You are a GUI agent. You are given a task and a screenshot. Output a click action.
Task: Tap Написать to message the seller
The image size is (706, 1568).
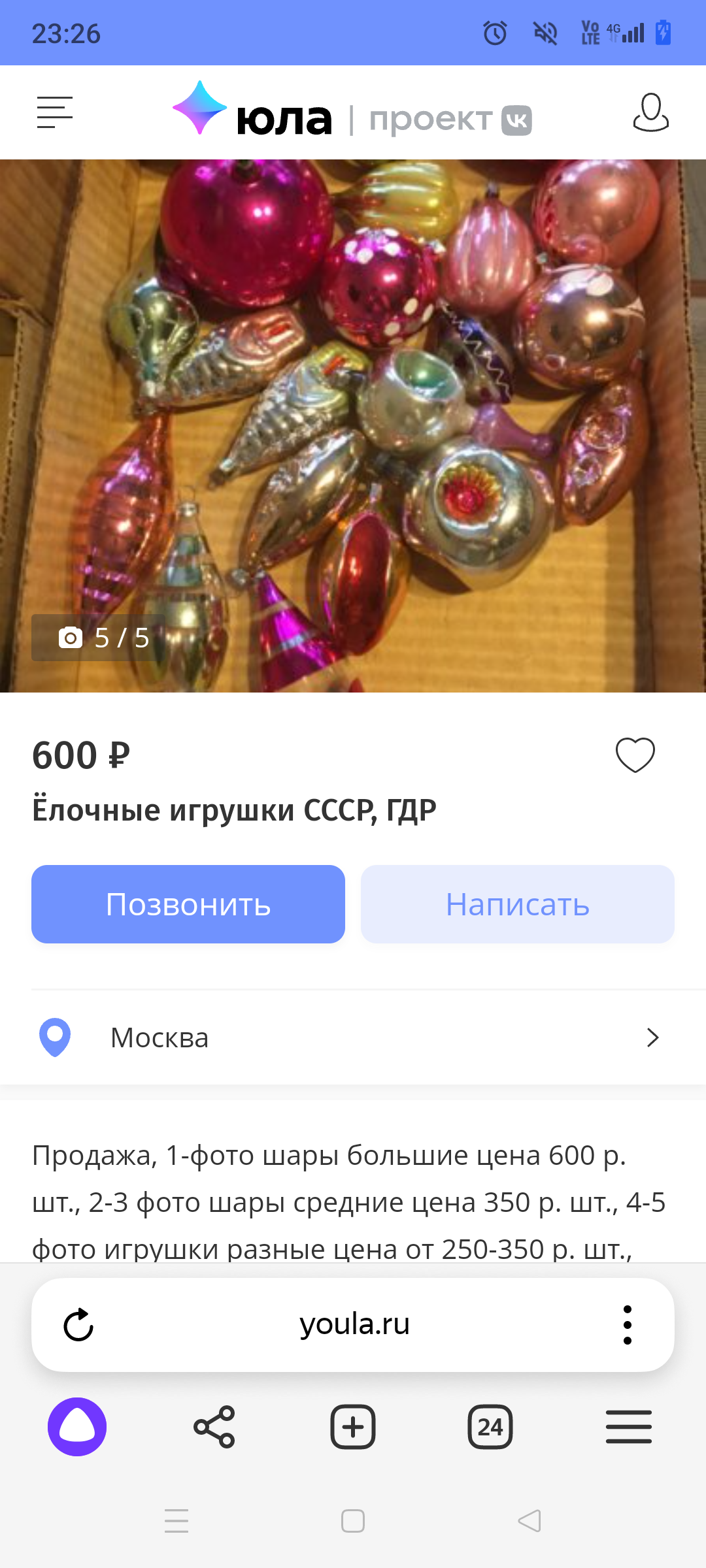tap(517, 904)
